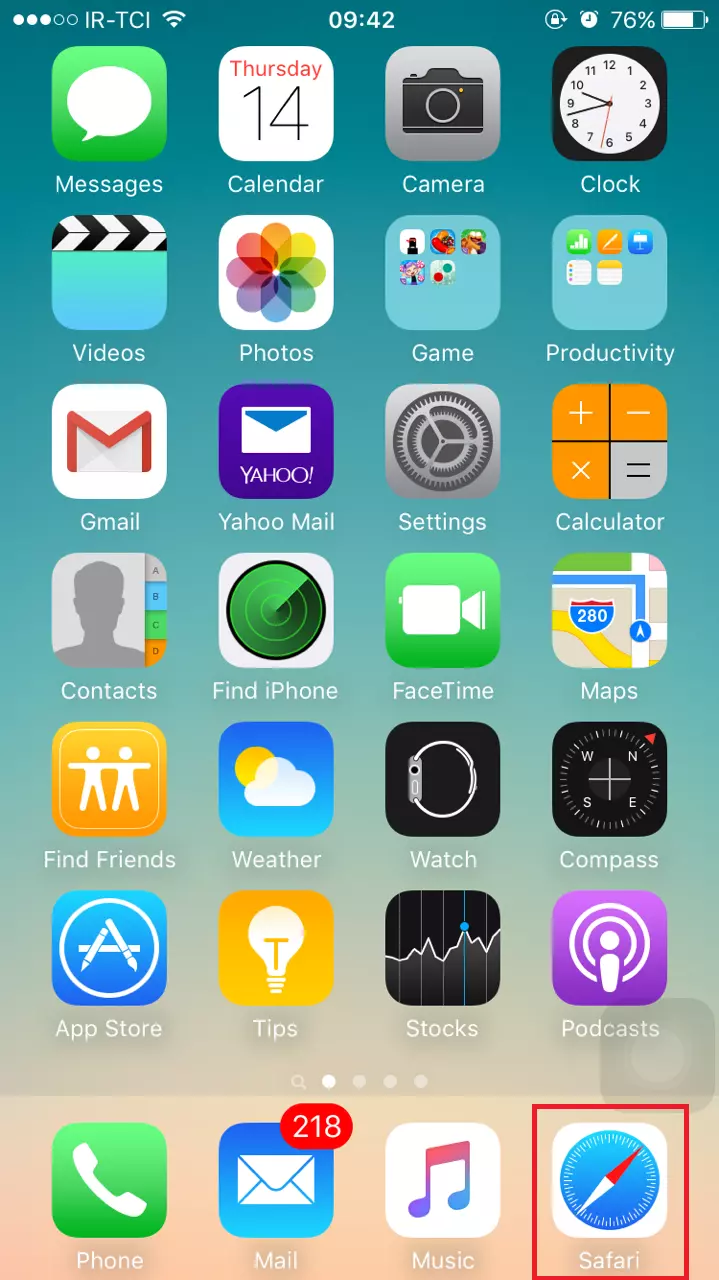Launch the Calculator app
This screenshot has height=1280, width=719.
tap(609, 442)
